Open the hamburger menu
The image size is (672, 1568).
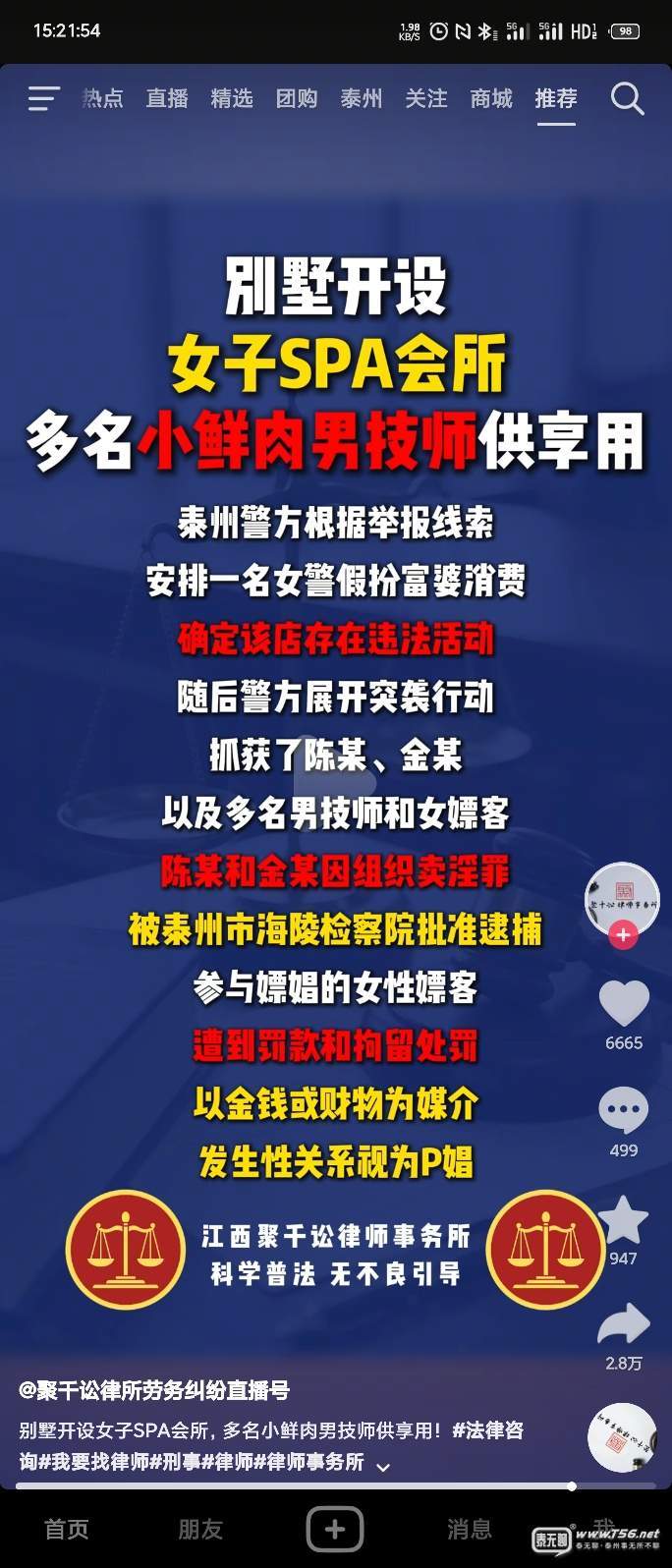coord(43,98)
